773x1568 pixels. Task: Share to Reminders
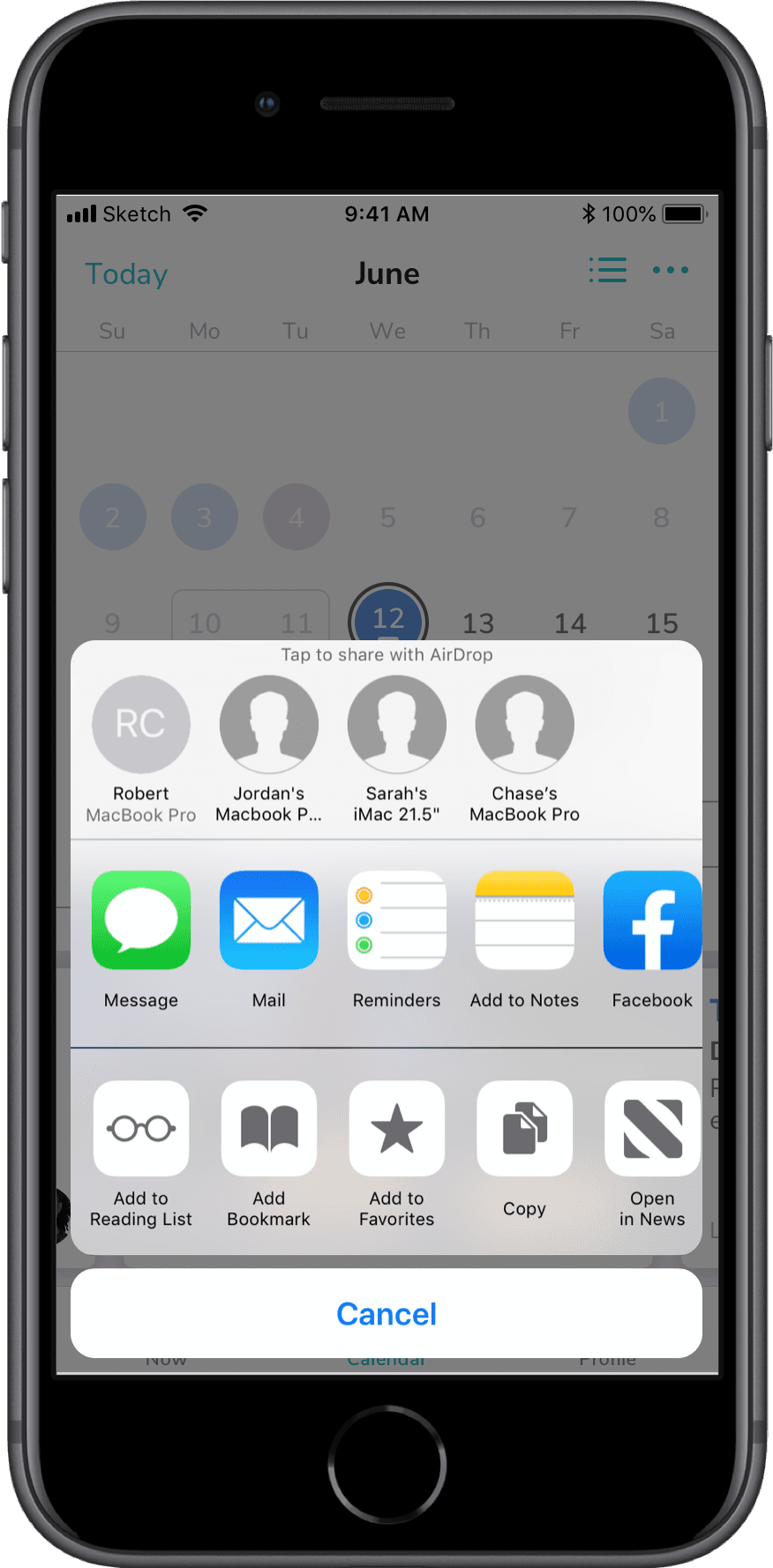tap(397, 921)
